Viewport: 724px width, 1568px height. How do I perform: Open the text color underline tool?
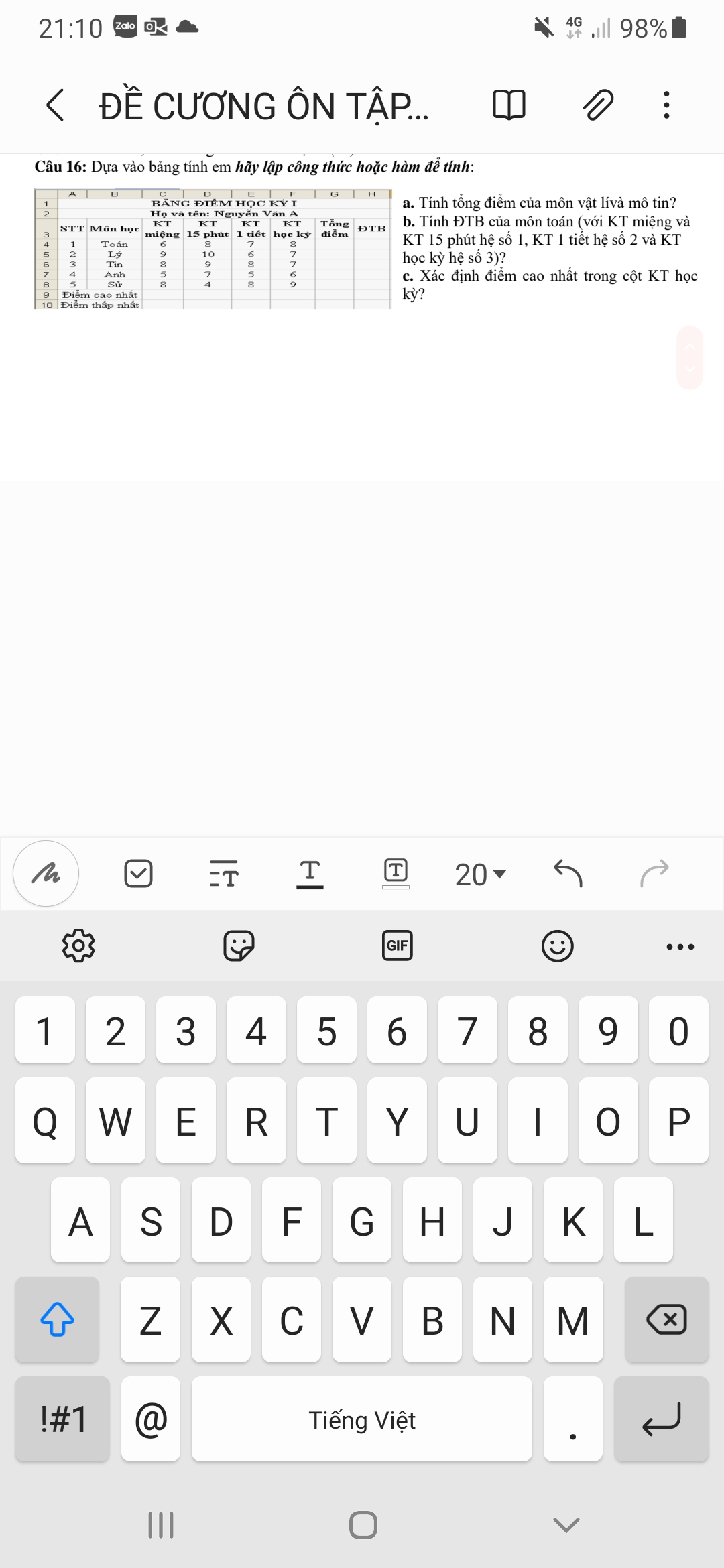[x=310, y=874]
